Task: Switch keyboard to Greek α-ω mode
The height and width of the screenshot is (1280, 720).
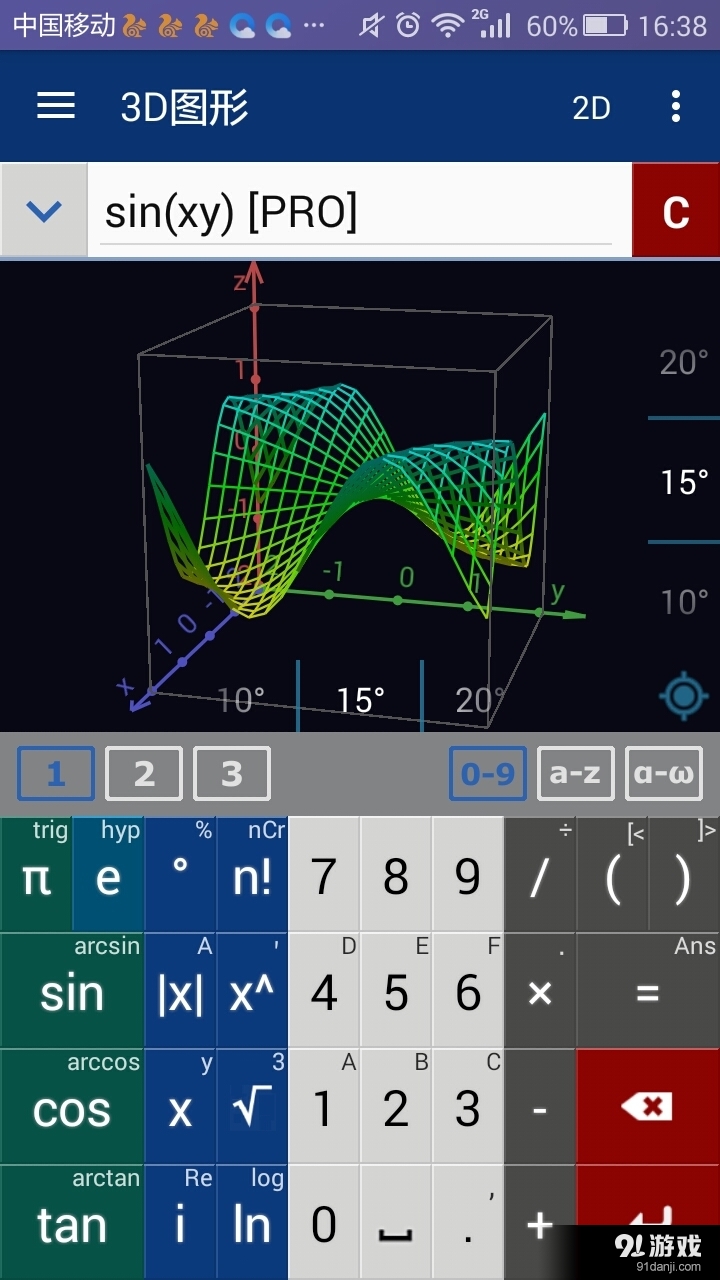Action: point(663,773)
